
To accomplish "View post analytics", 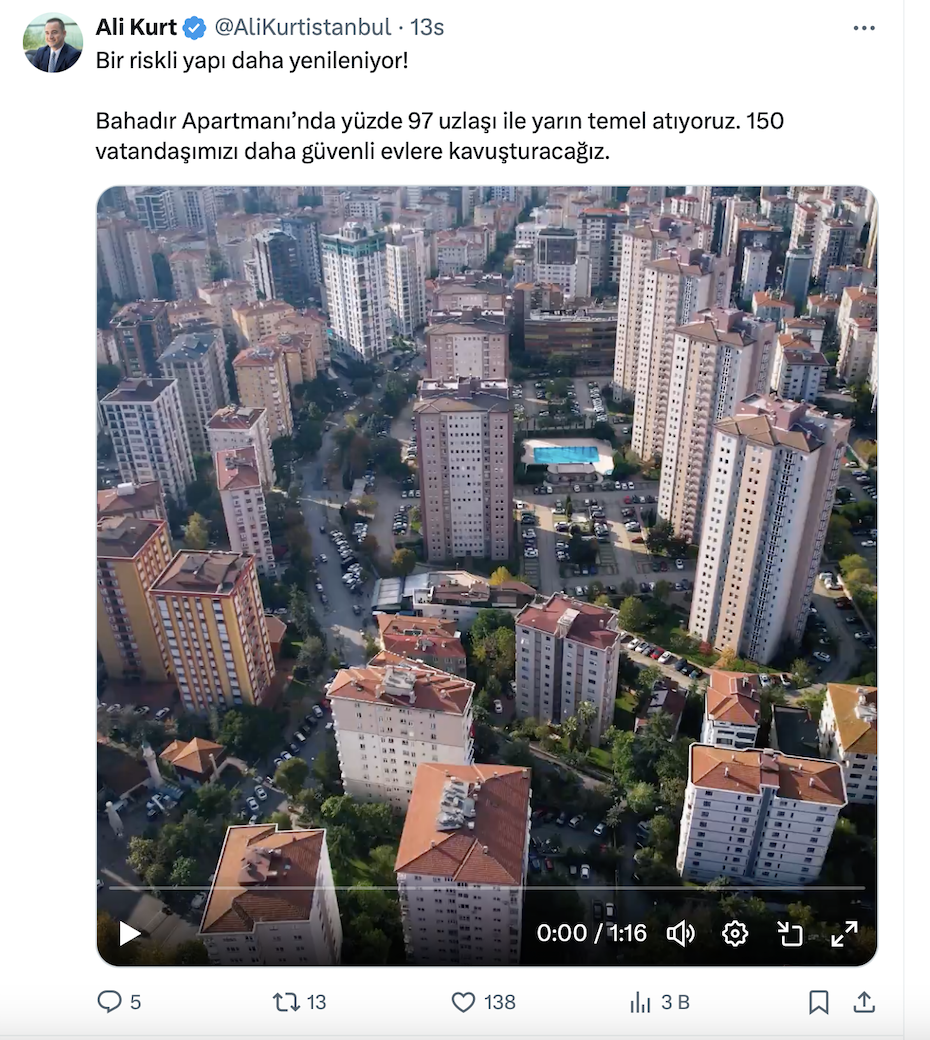I will click(640, 1001).
